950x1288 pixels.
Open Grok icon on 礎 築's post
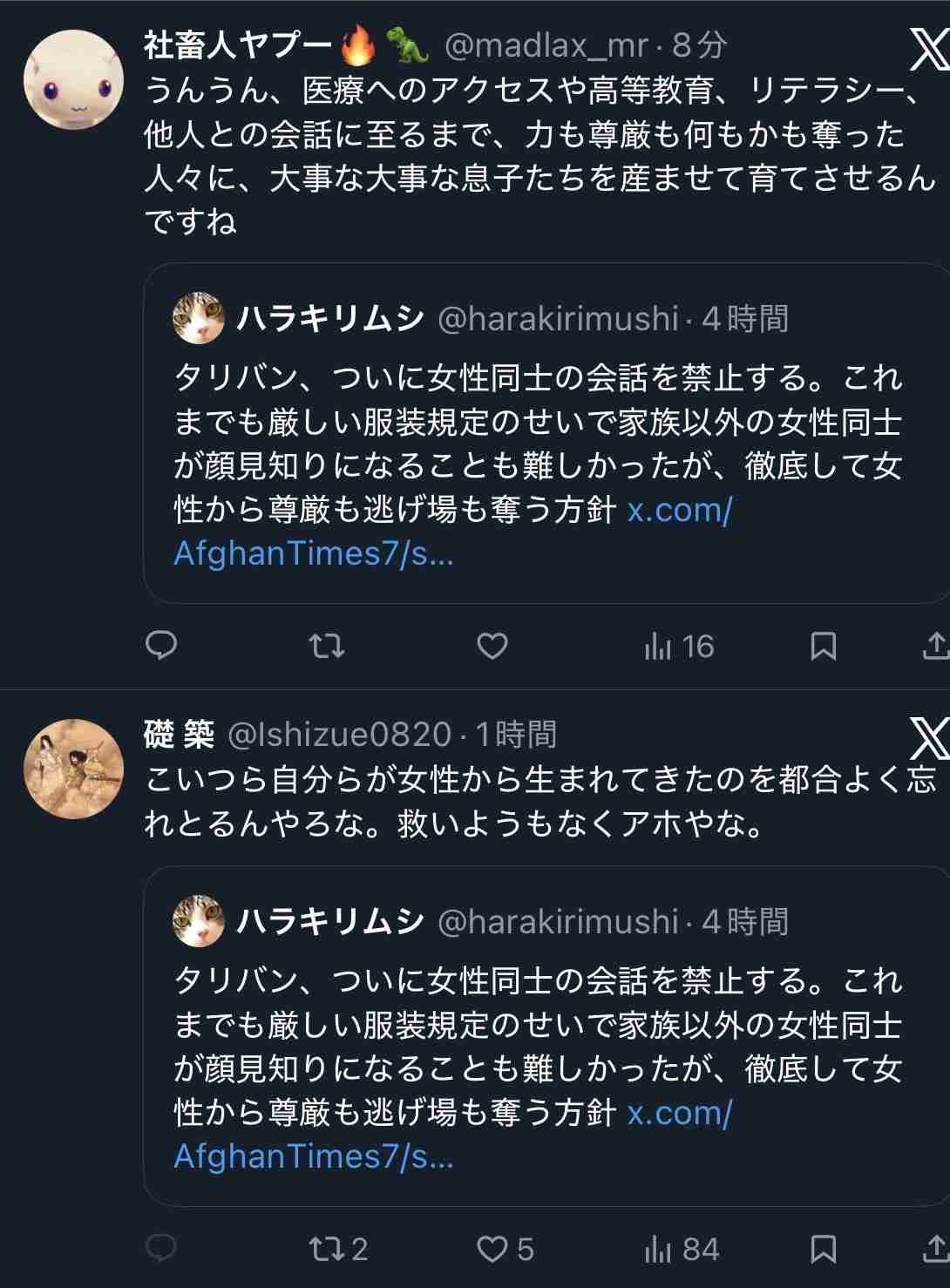click(x=927, y=741)
